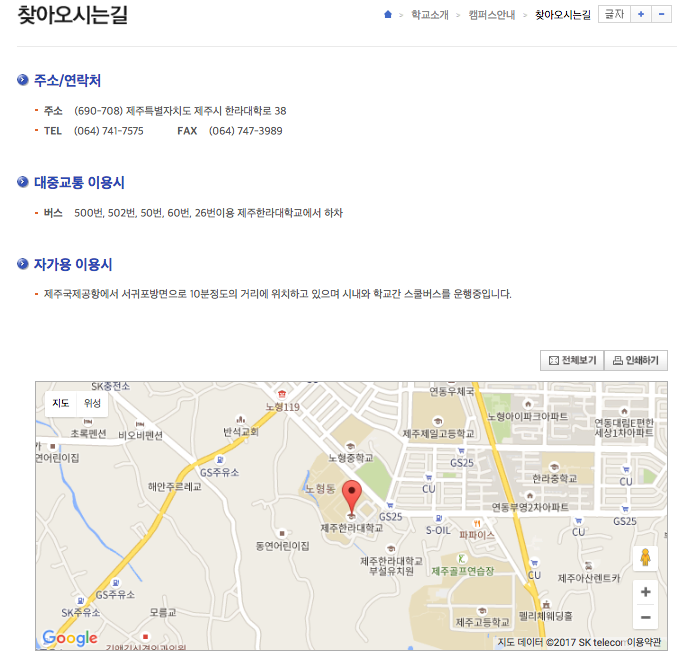
Task: Go to the home icon in breadcrumb
Action: point(388,15)
